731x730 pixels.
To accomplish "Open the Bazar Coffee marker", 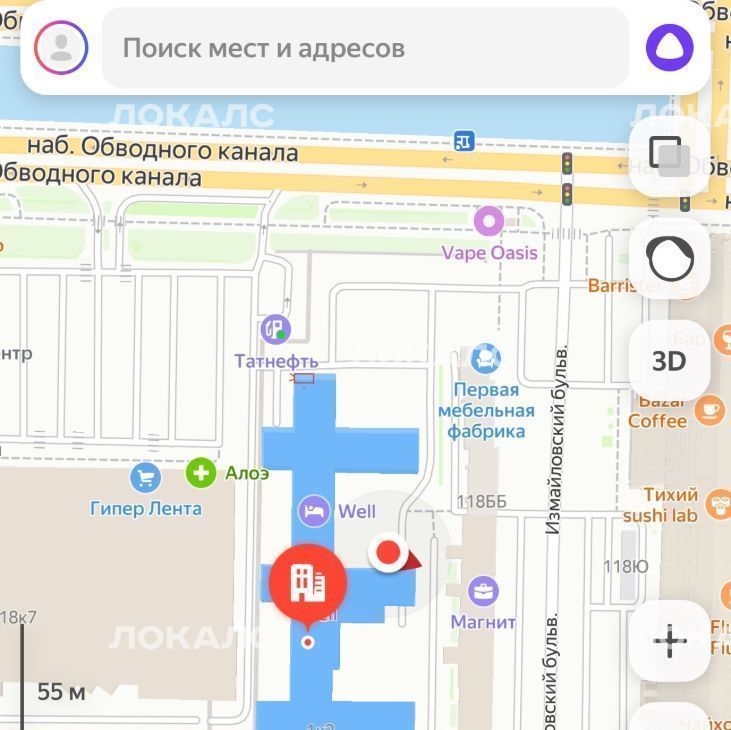I will (709, 409).
